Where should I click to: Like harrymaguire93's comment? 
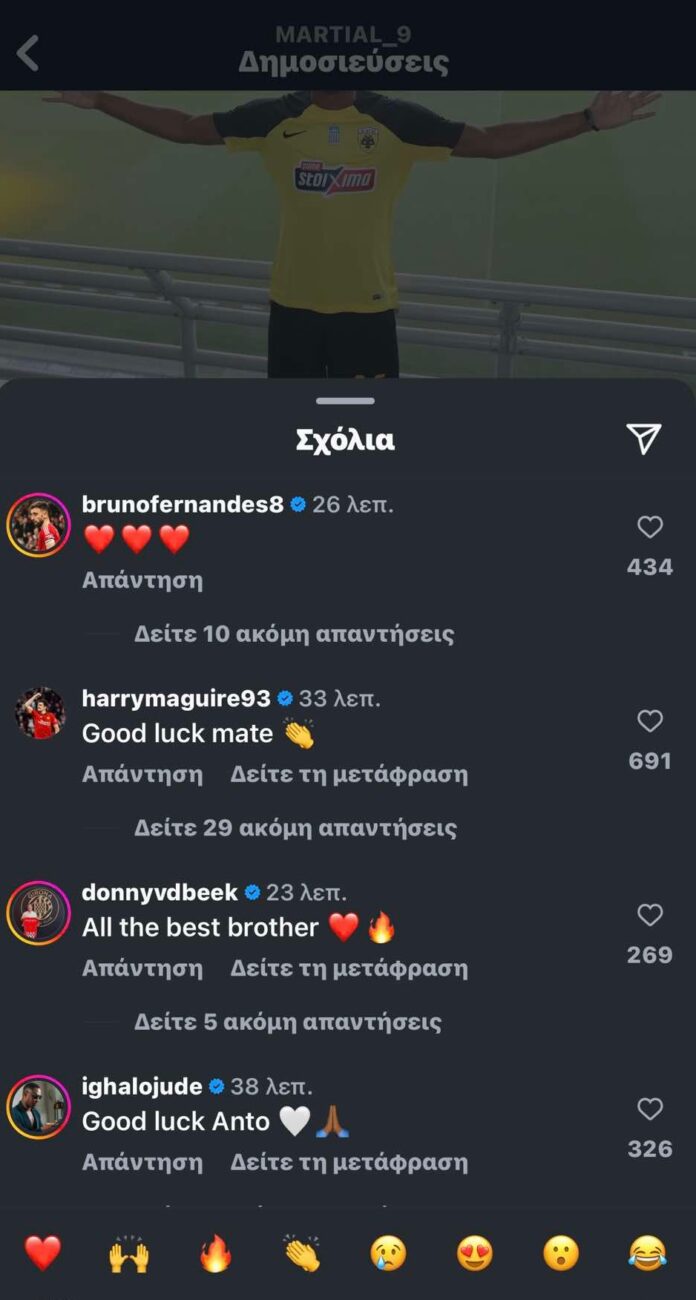click(x=650, y=722)
